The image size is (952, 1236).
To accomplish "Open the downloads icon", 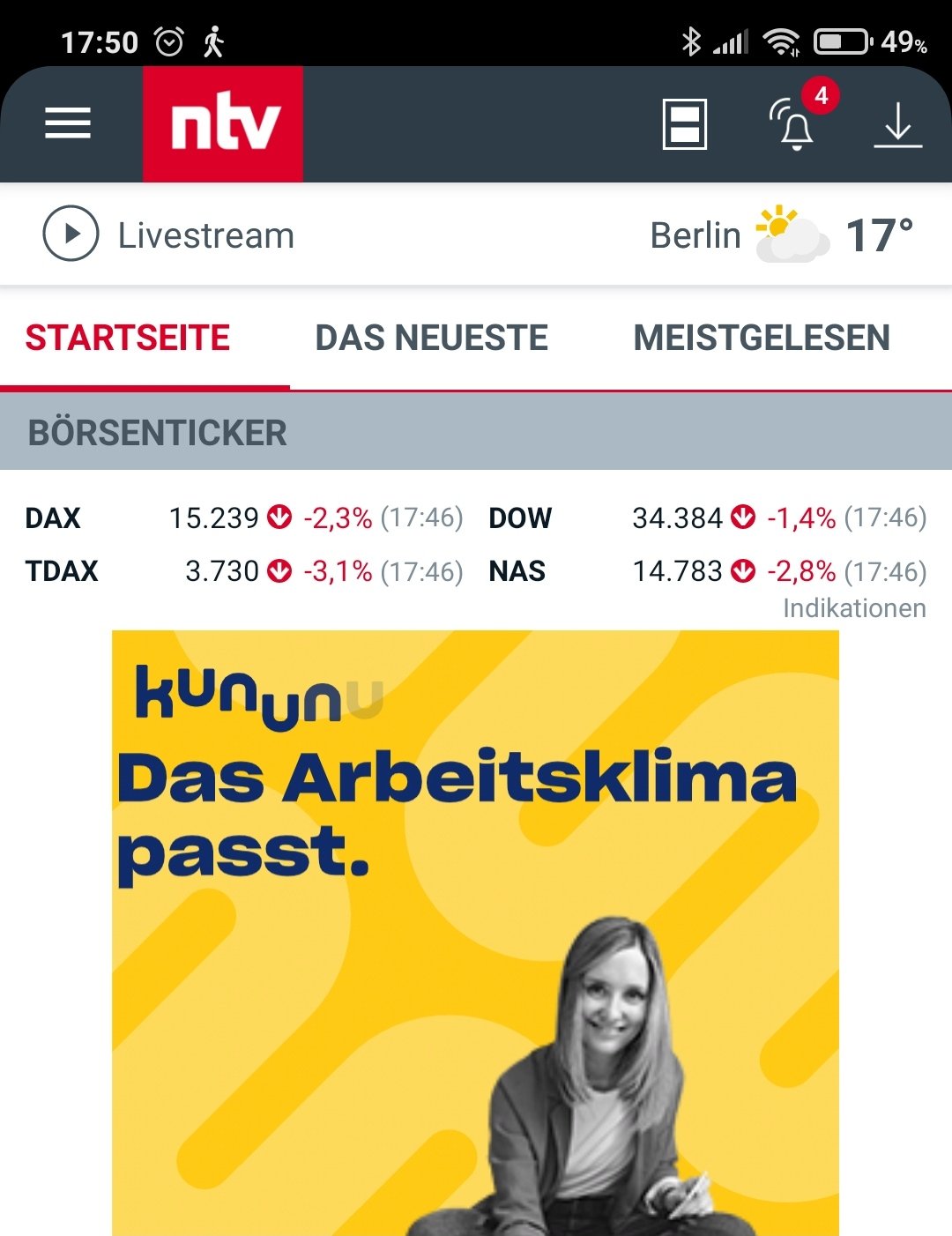I will pos(897,125).
